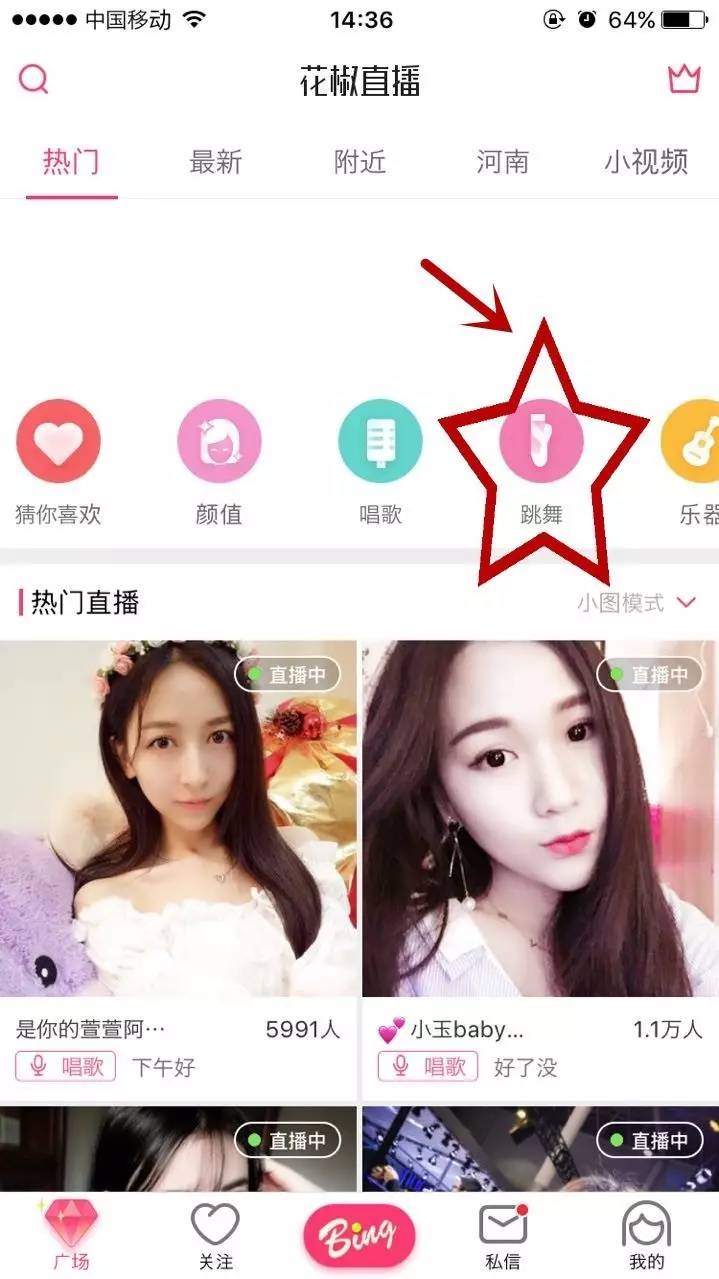The image size is (719, 1279).
Task: Open the 我的 profile tab
Action: pyautogui.click(x=646, y=1234)
